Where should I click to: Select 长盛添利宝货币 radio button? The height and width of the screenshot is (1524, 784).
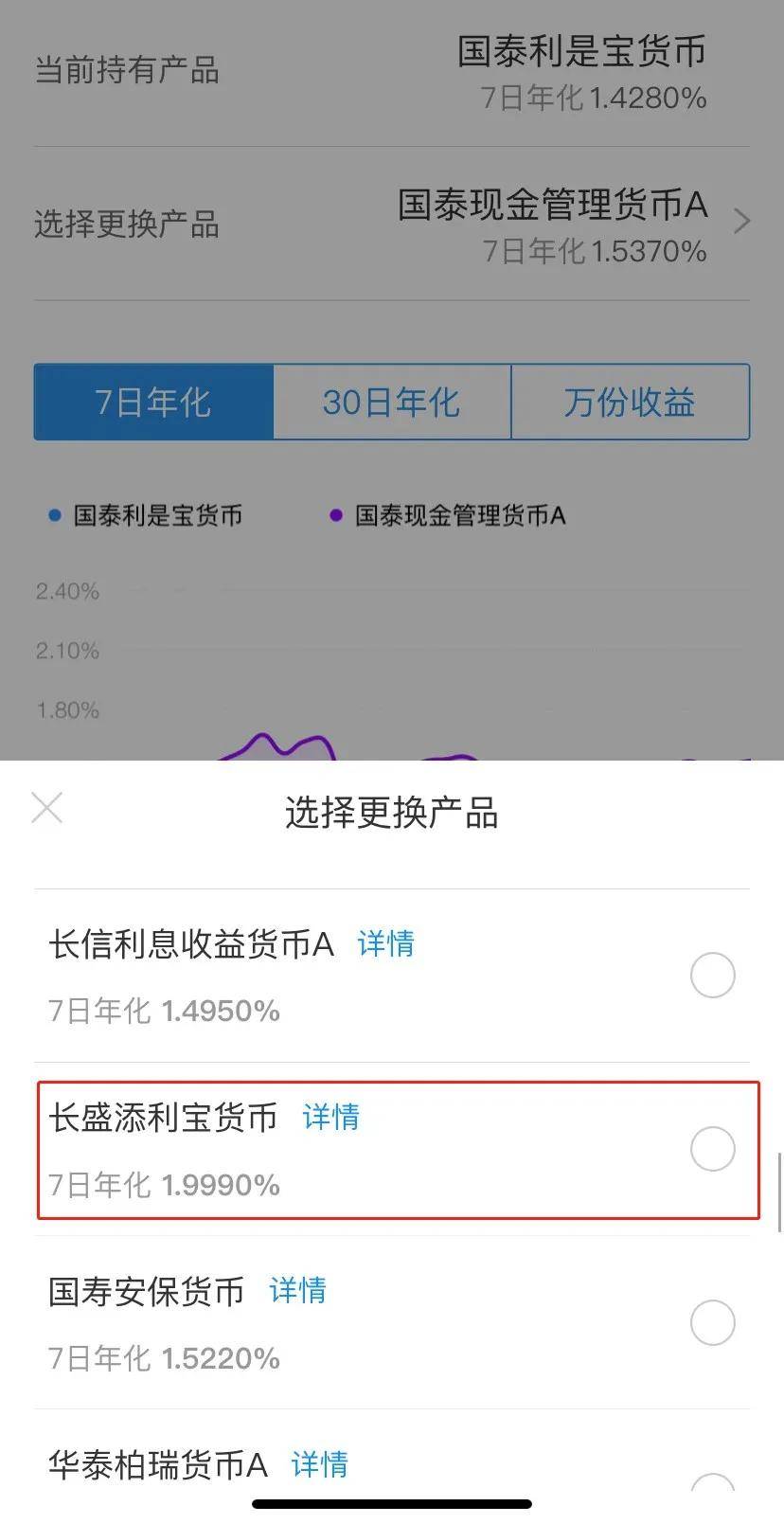click(x=712, y=1149)
